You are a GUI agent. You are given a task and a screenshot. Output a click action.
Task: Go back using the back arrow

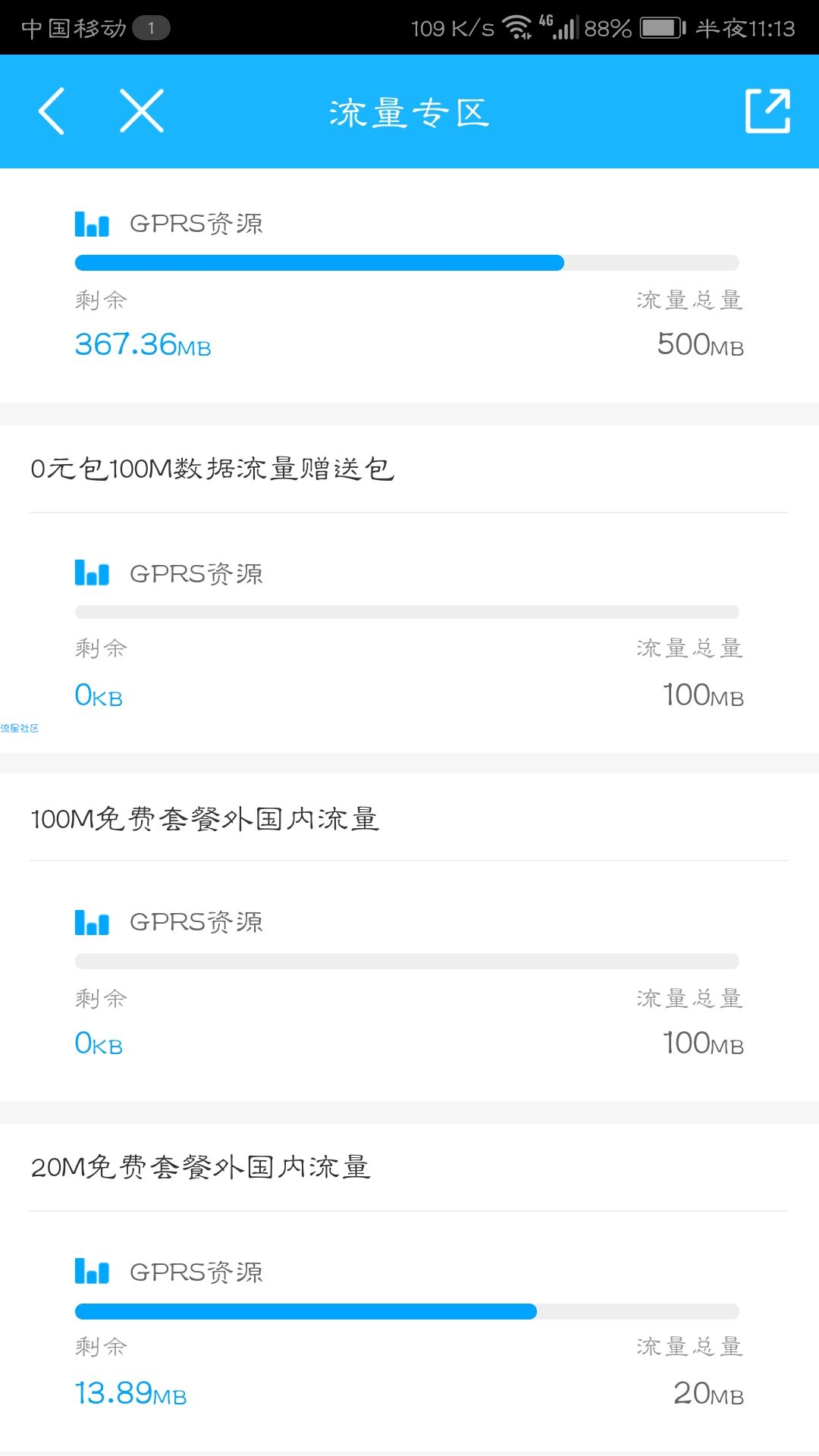pos(52,111)
